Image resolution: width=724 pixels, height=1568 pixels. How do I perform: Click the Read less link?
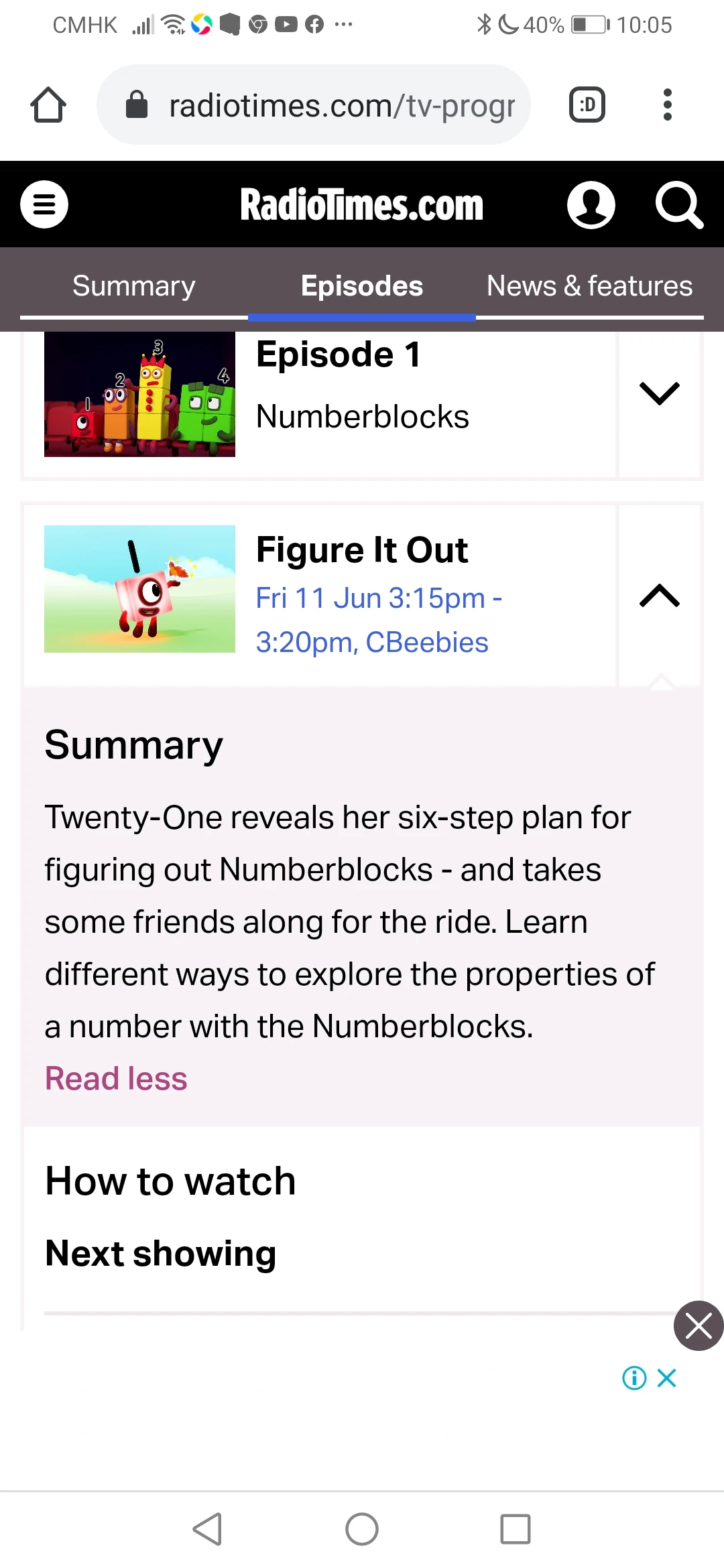[115, 1077]
